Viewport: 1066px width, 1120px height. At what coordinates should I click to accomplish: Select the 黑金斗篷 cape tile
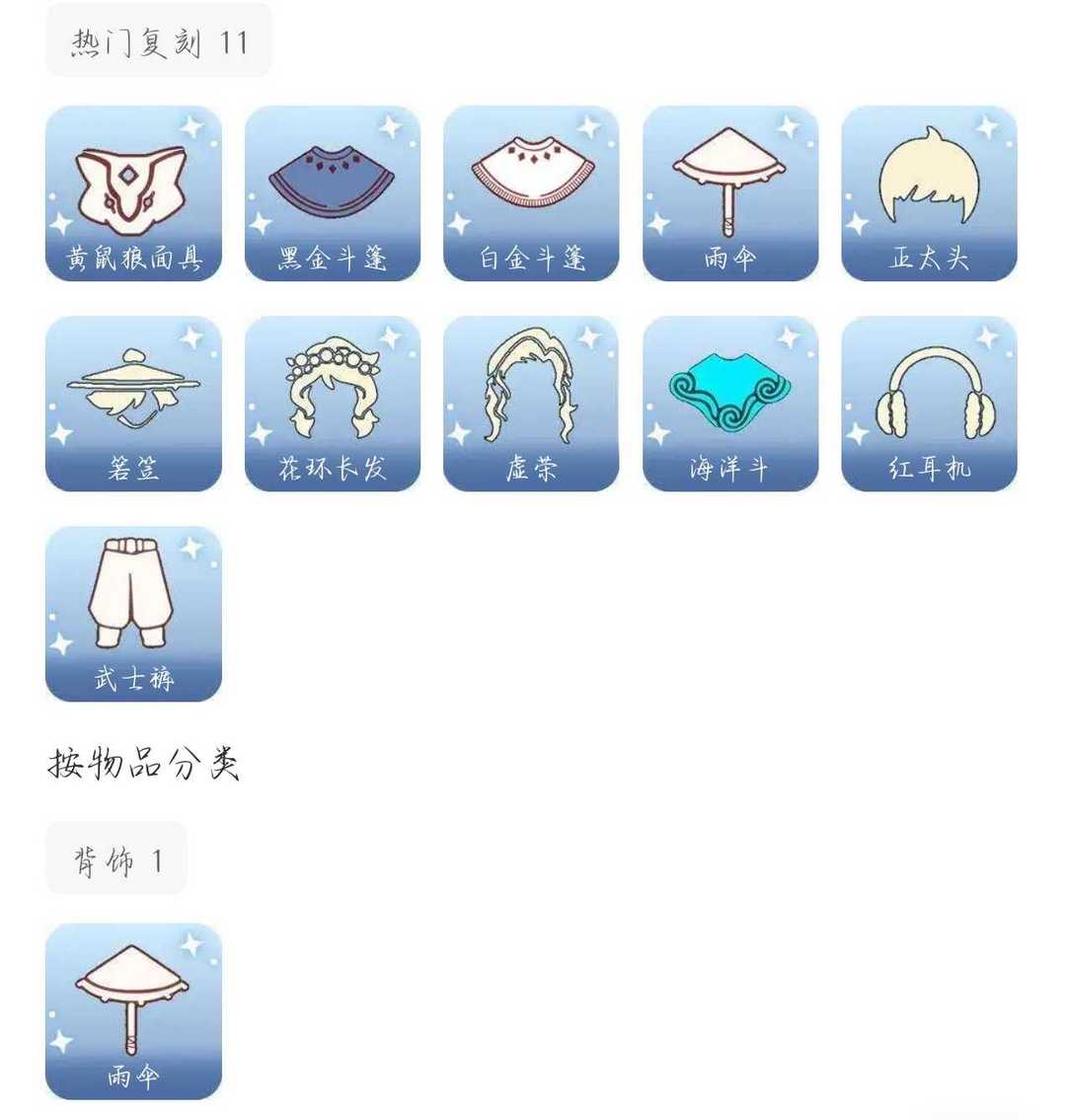point(333,193)
